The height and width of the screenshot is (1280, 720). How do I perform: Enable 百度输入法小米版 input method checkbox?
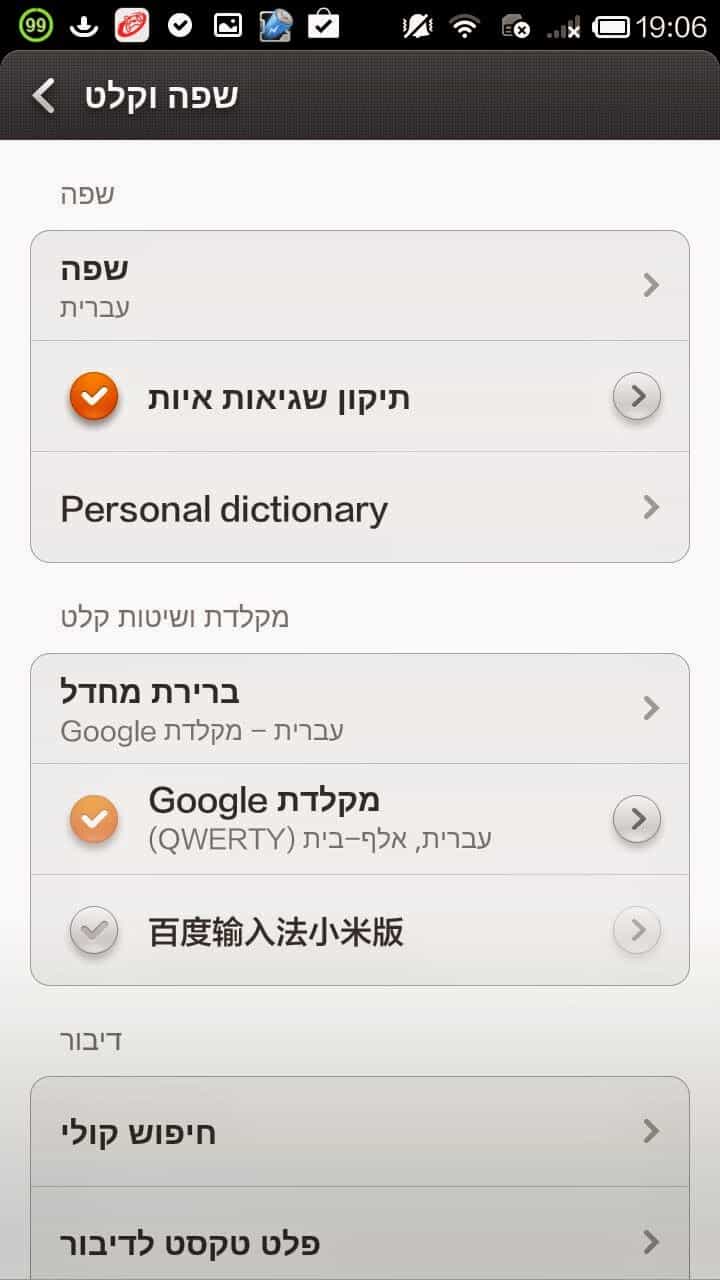[x=94, y=932]
